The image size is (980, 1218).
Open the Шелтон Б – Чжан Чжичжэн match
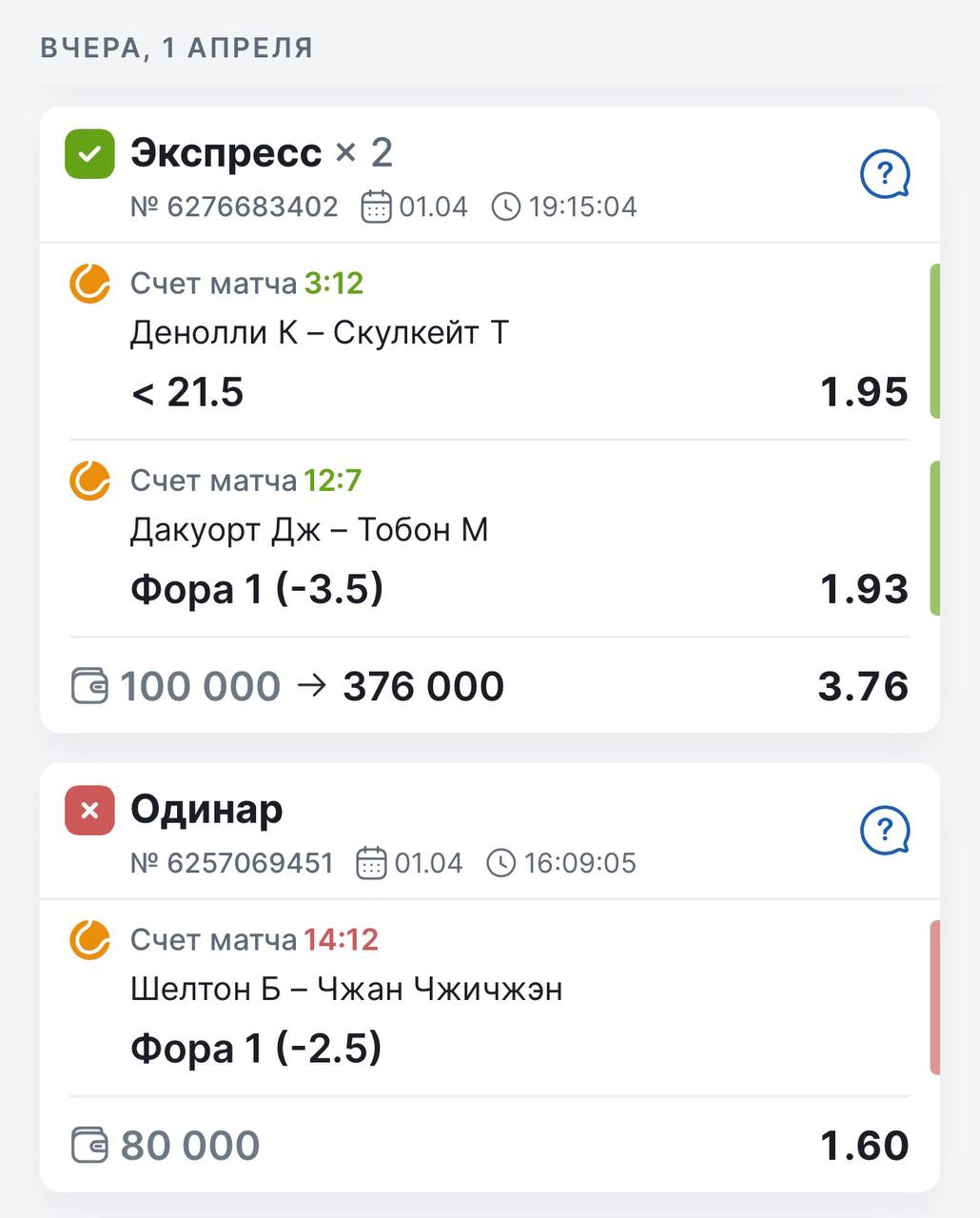tap(346, 990)
